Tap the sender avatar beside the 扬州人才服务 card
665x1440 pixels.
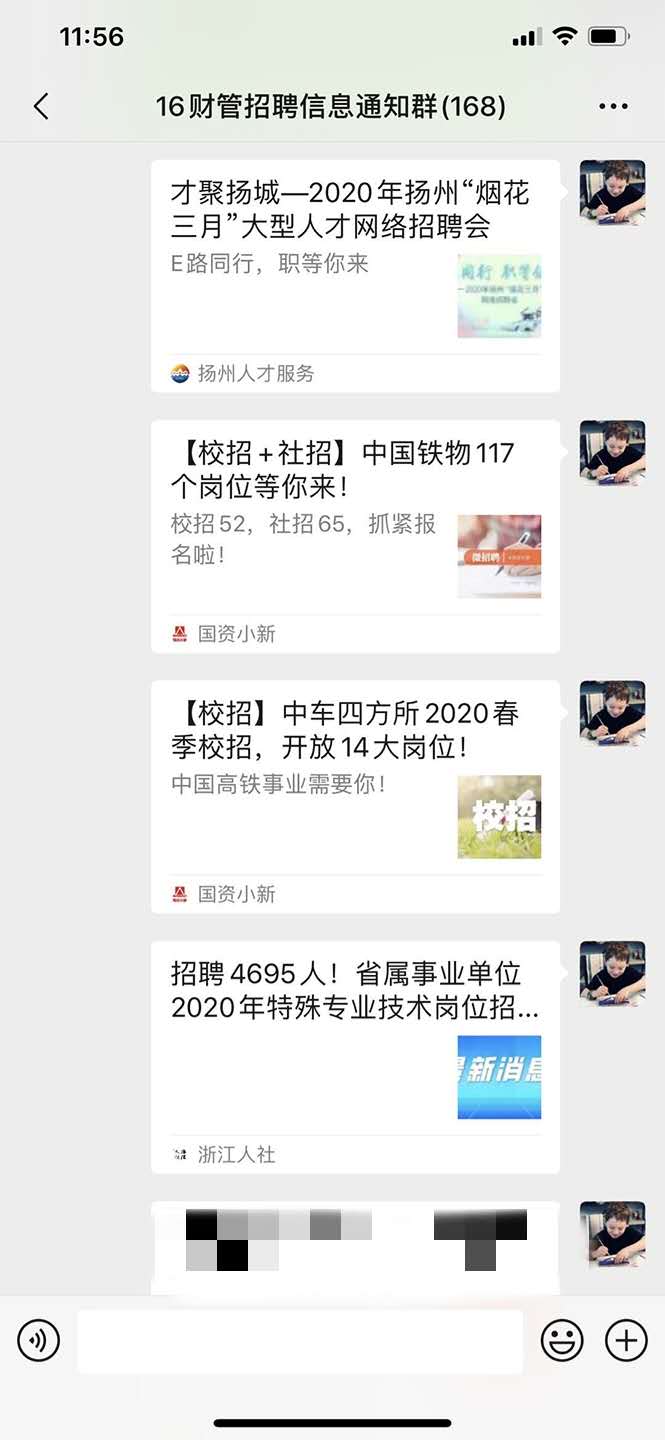point(612,192)
